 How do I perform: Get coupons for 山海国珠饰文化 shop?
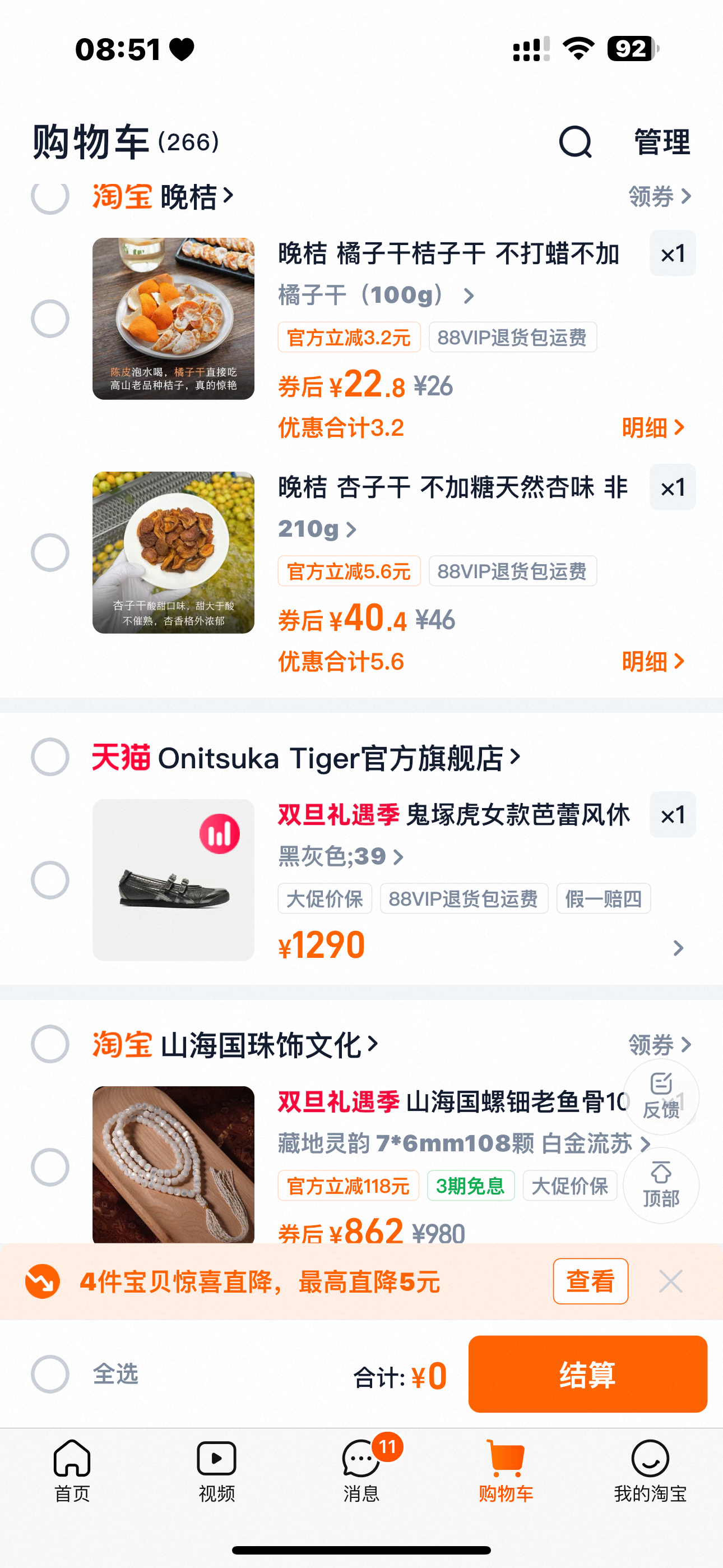tap(660, 1045)
